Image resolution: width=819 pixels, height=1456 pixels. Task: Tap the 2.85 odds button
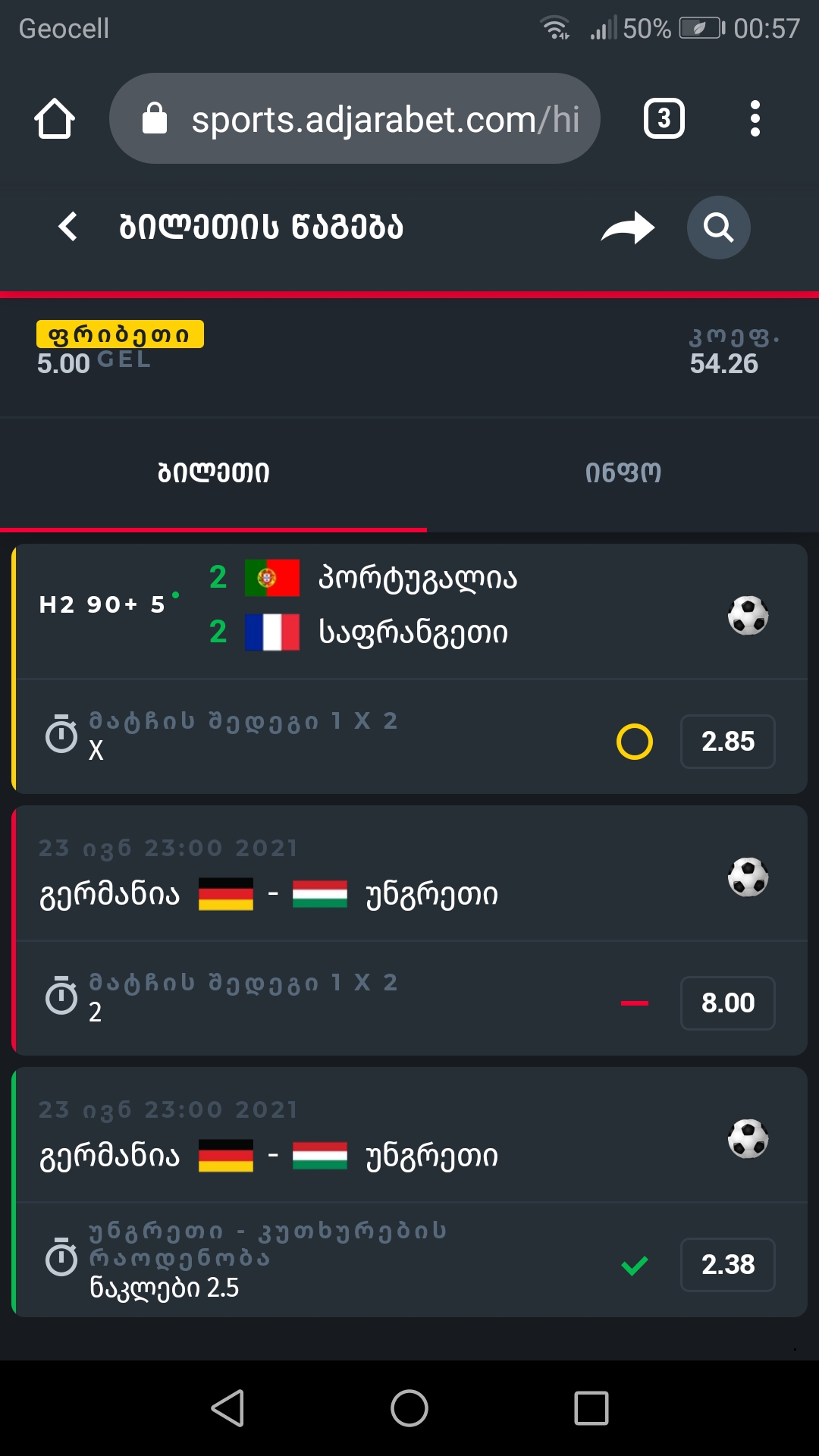[x=727, y=742]
